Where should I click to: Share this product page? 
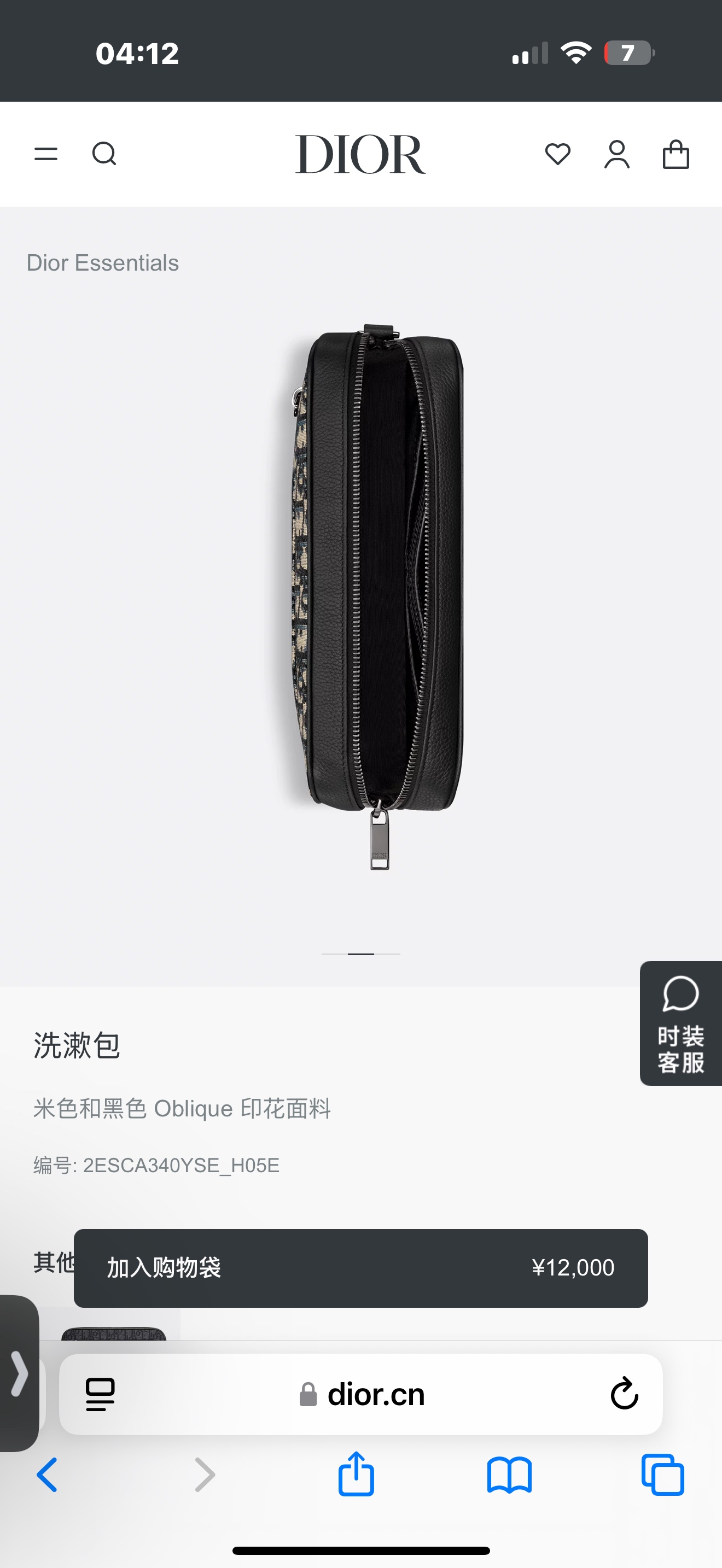(x=356, y=1473)
